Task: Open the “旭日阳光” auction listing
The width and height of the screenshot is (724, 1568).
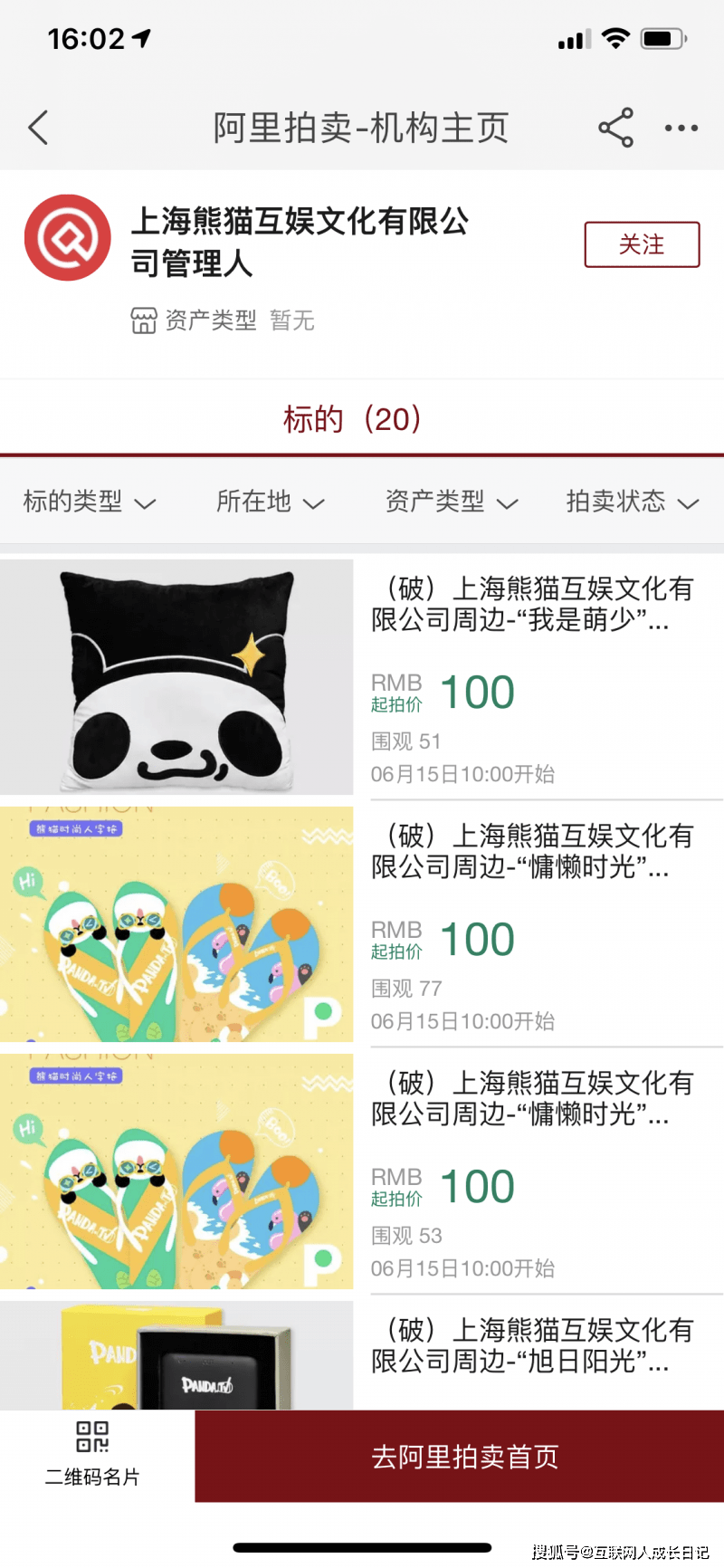Action: click(x=532, y=1346)
